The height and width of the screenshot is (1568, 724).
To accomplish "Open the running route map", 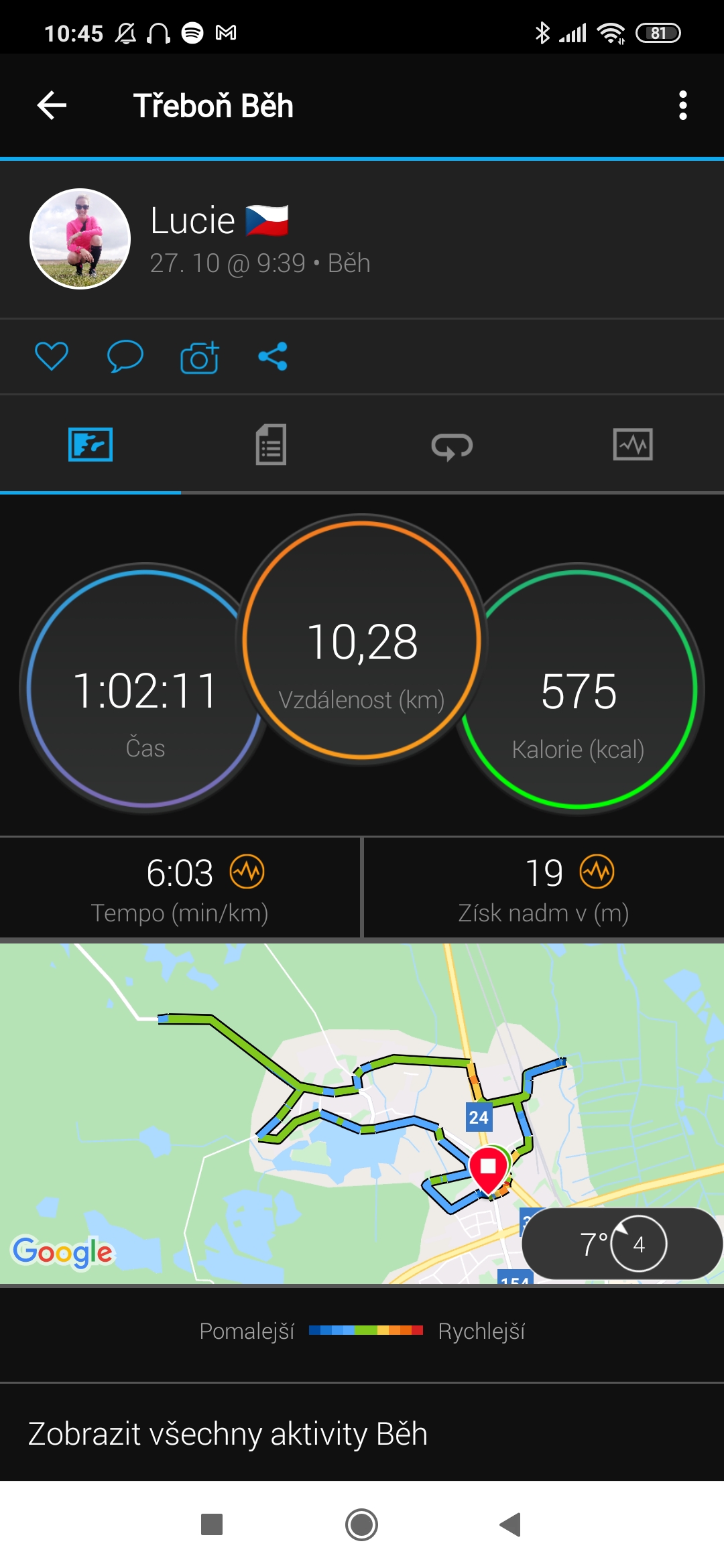I will tap(362, 1113).
